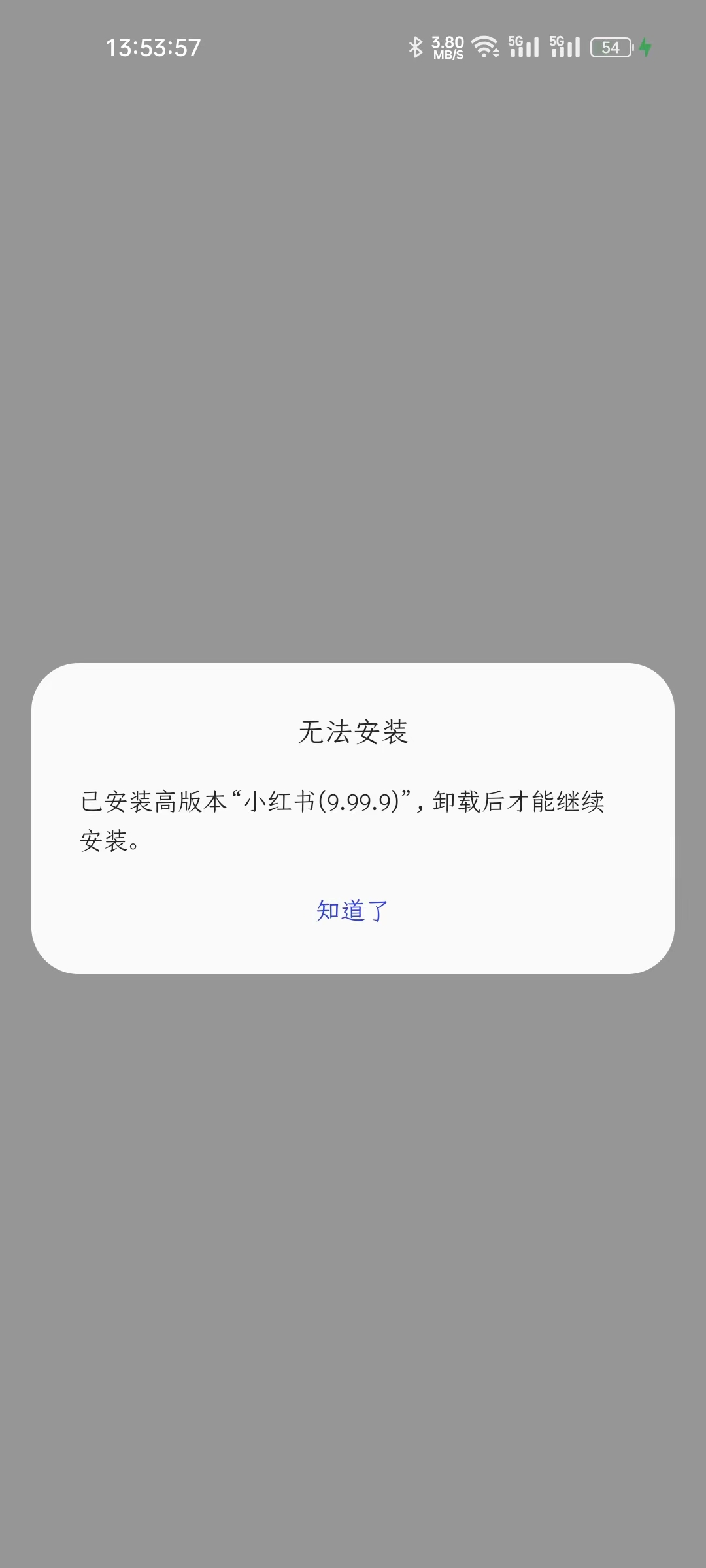Image resolution: width=706 pixels, height=1568 pixels.
Task: Tap the network speed indicator showing 3.80 MB/s
Action: coord(447,46)
